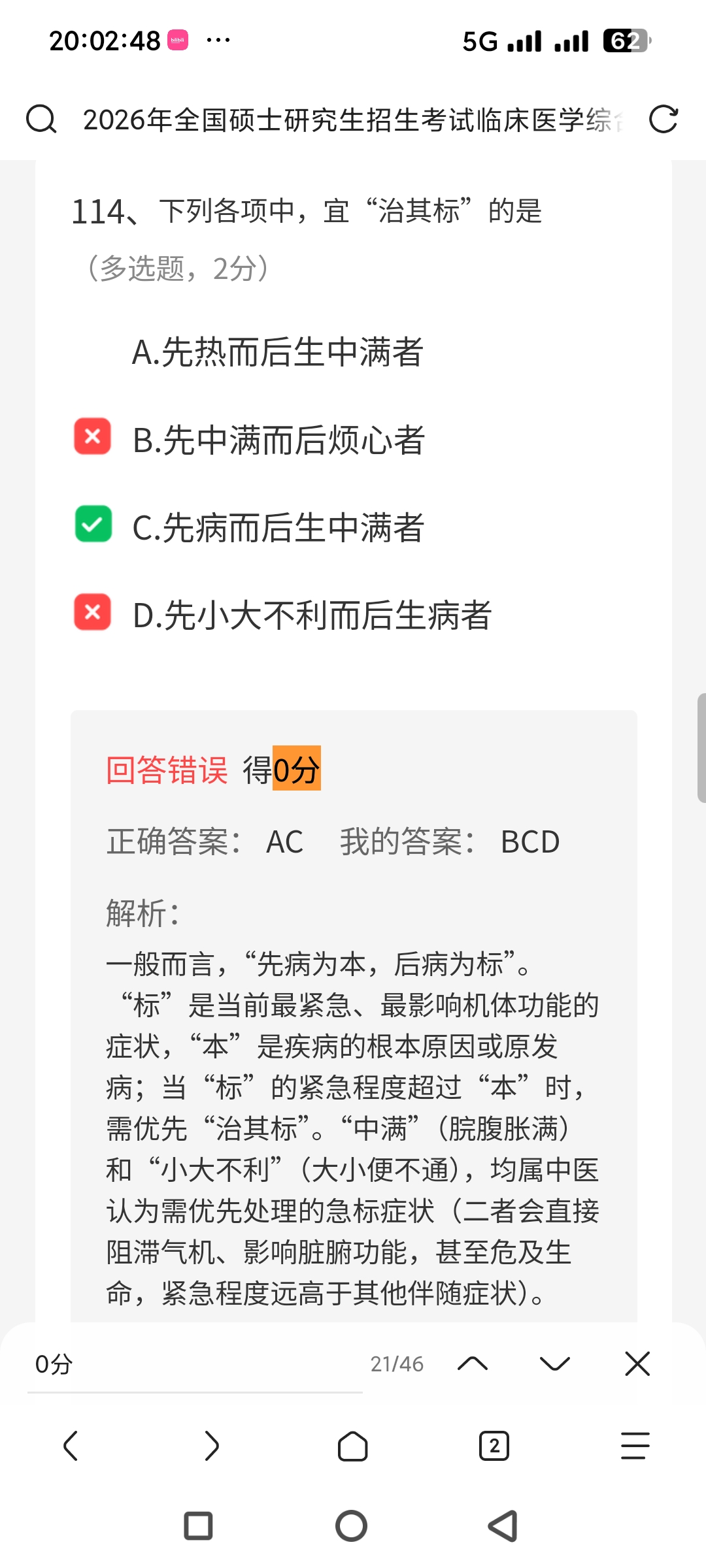Go forward to next web page

point(212,1445)
